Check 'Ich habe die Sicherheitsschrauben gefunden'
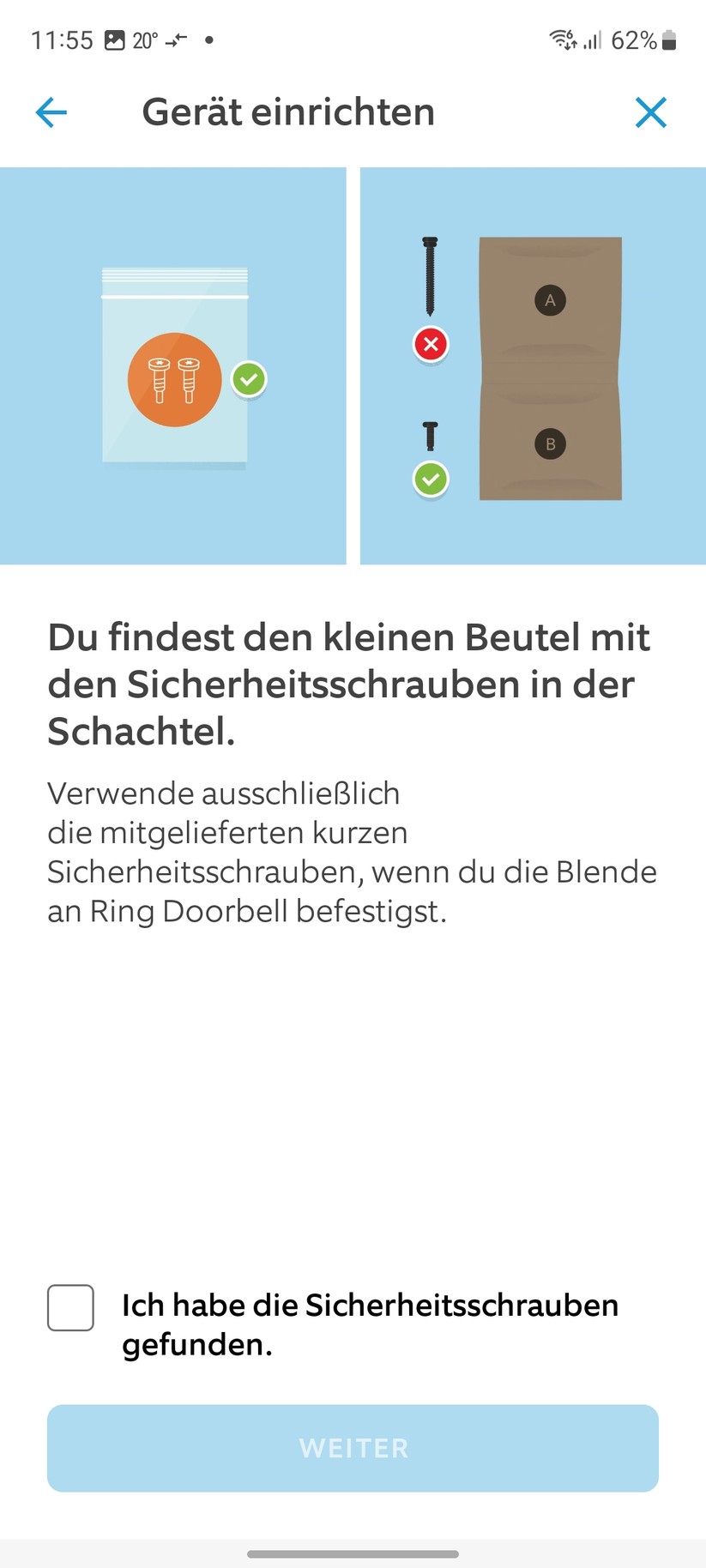The image size is (706, 1568). point(70,1307)
